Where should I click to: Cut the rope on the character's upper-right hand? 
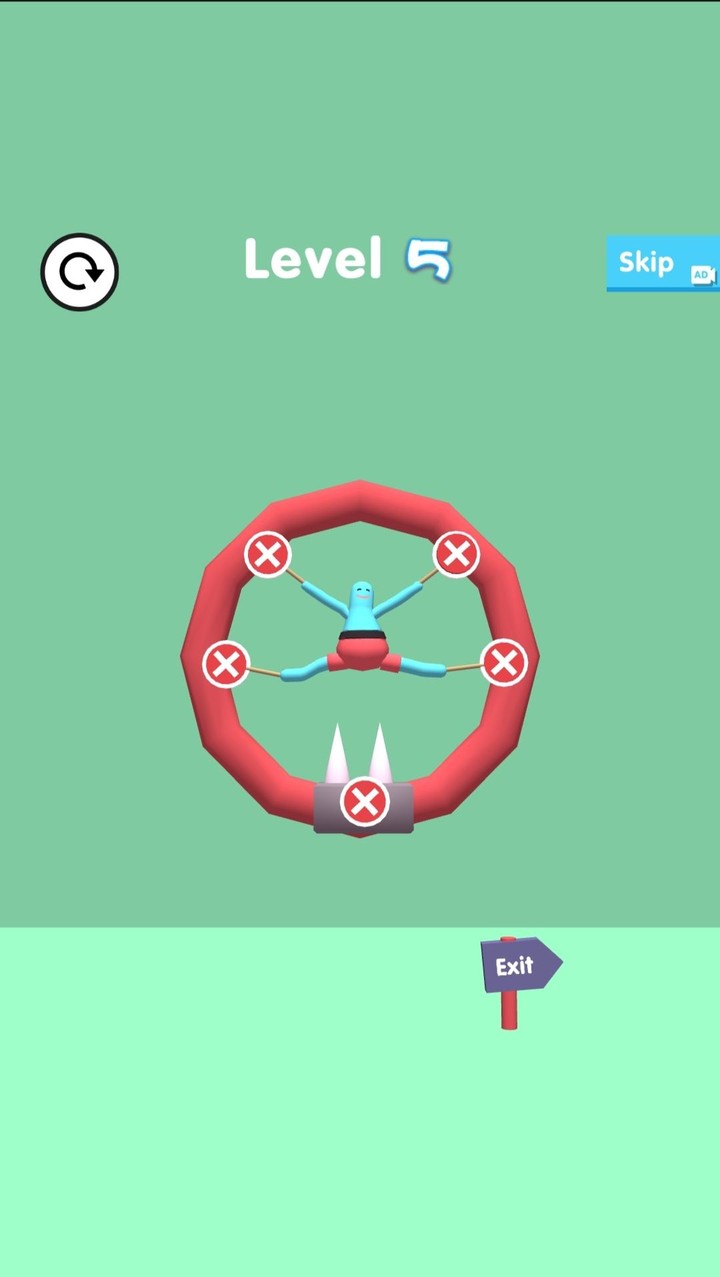[x=456, y=553]
